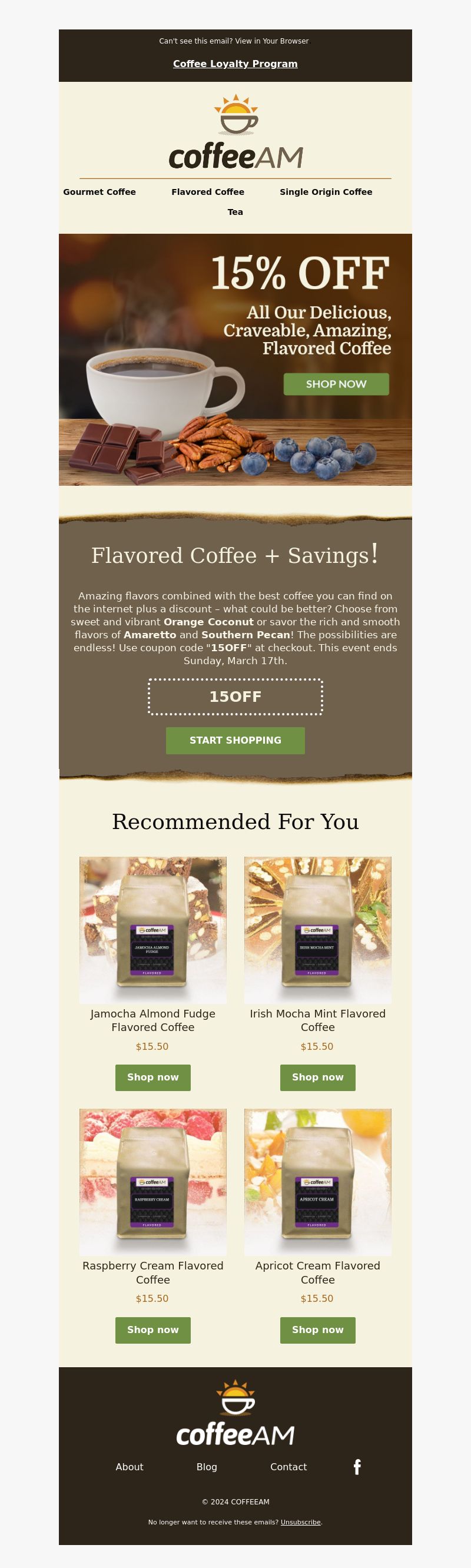The image size is (471, 1568).
Task: Visit the Blog footer link
Action: click(x=206, y=1467)
